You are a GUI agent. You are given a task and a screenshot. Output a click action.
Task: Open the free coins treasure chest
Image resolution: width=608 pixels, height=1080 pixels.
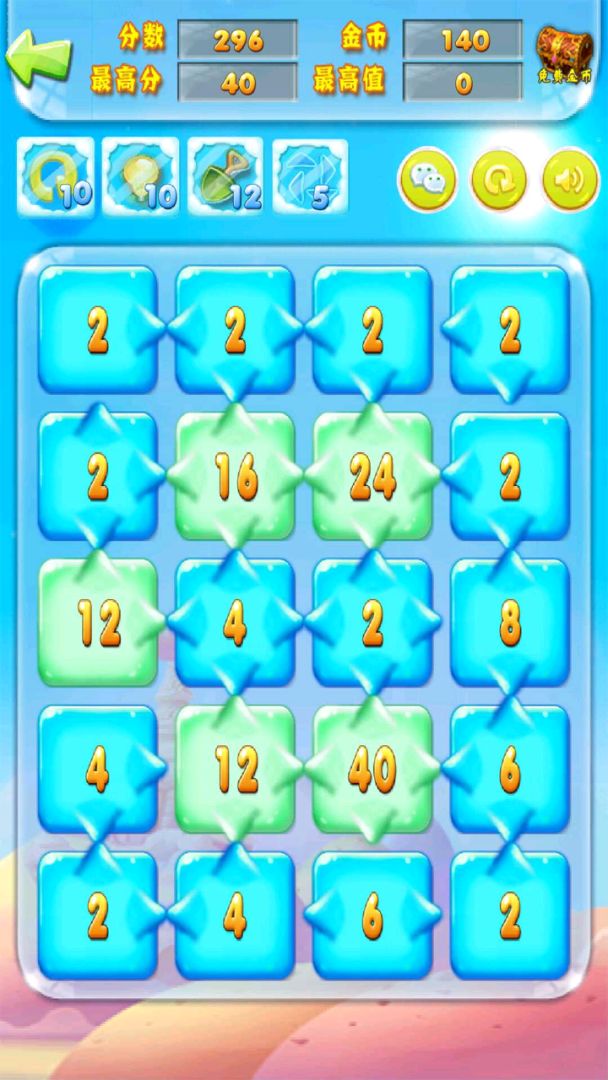[x=564, y=54]
